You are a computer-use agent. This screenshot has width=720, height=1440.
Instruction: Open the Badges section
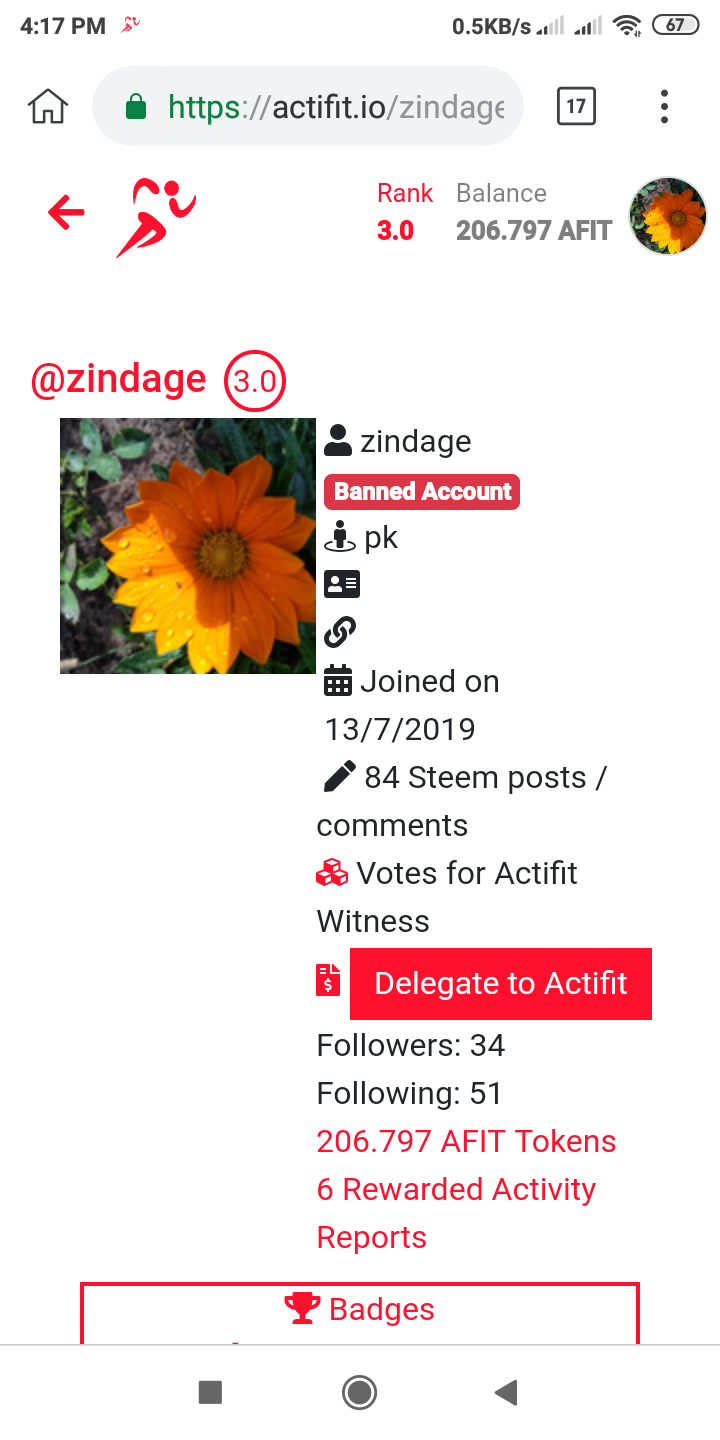click(x=360, y=1309)
